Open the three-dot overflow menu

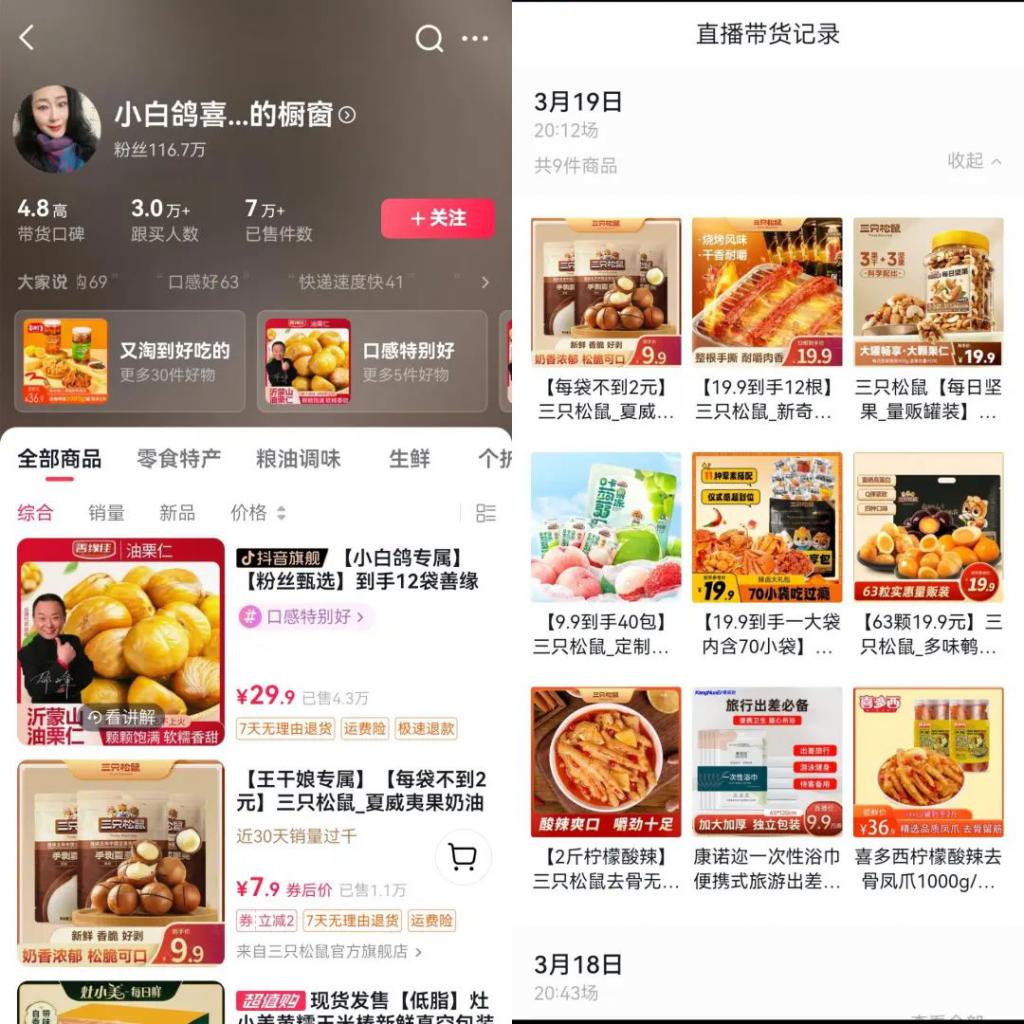pyautogui.click(x=474, y=38)
